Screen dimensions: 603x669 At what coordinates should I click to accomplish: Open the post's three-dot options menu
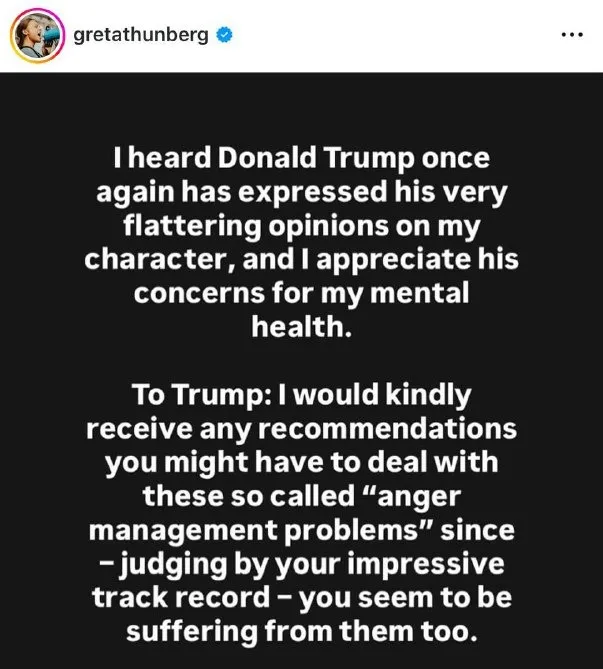click(x=571, y=33)
